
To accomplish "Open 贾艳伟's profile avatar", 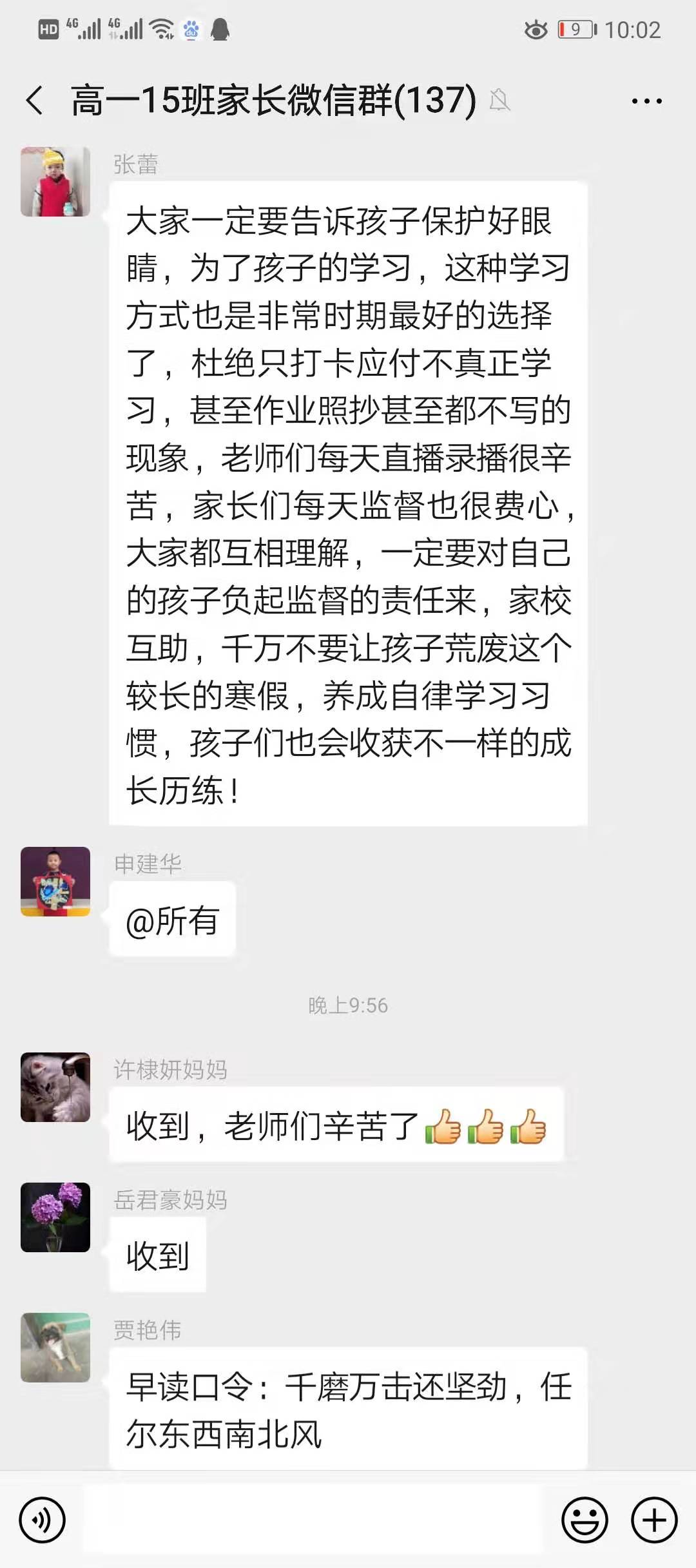I will (55, 1348).
